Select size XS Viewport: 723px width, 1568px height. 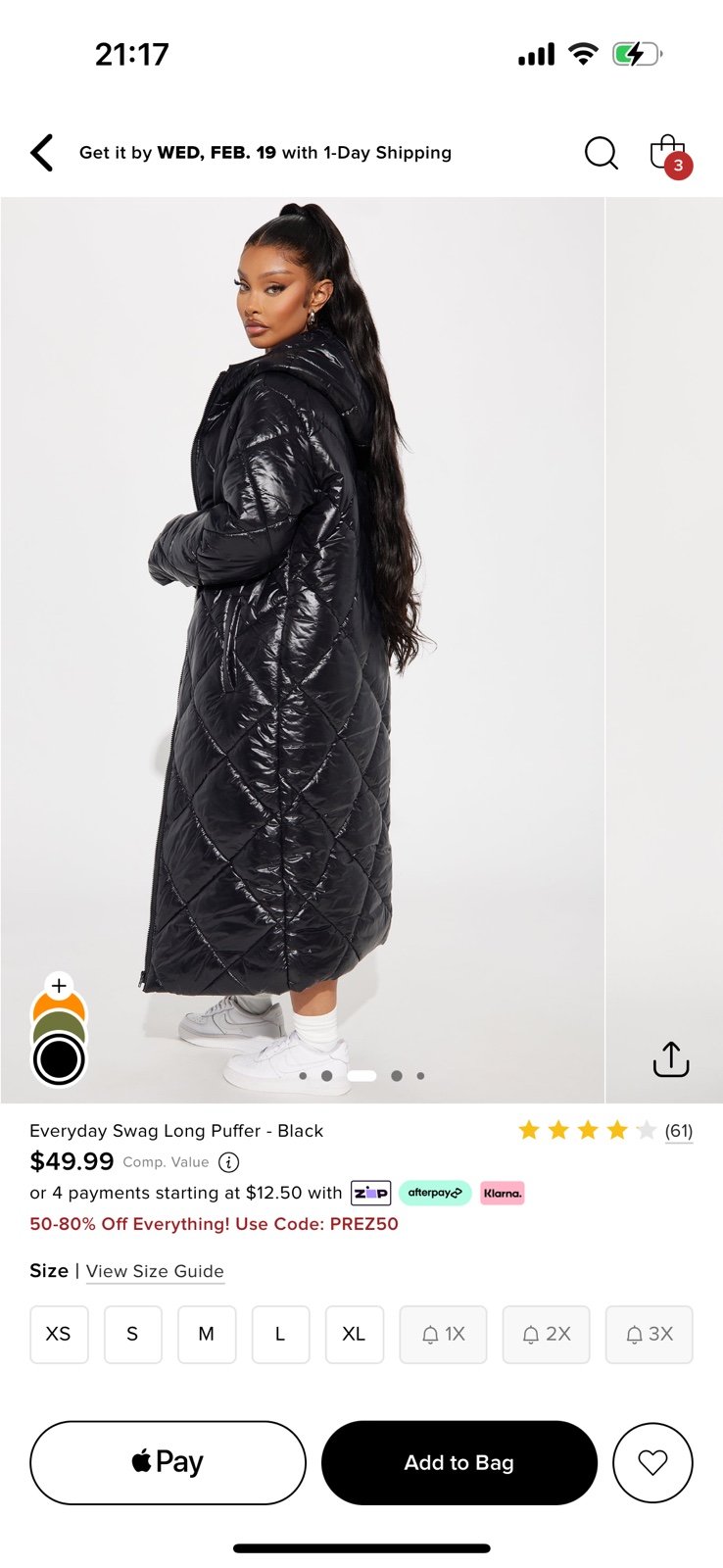(x=59, y=1334)
